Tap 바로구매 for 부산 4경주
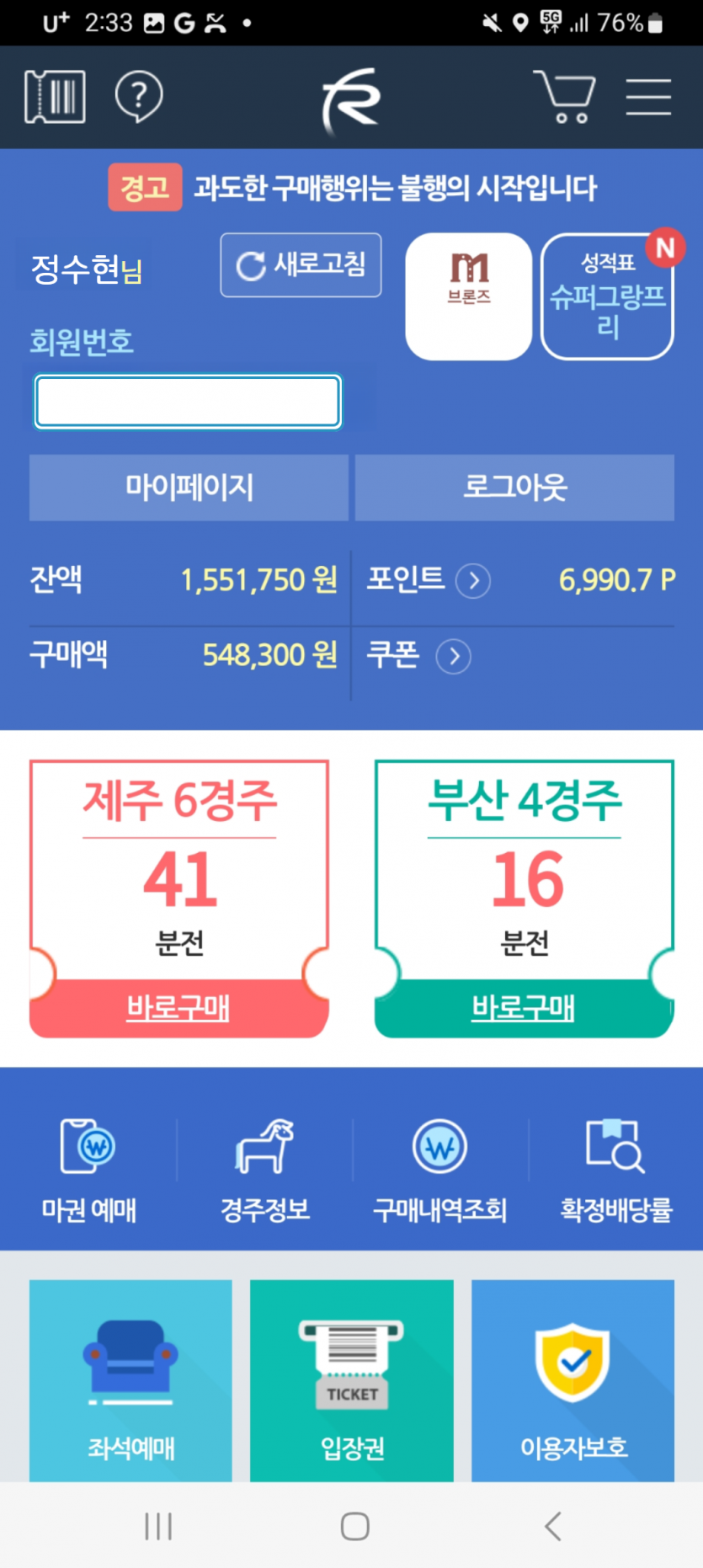Image resolution: width=703 pixels, height=1568 pixels. pos(524,1007)
